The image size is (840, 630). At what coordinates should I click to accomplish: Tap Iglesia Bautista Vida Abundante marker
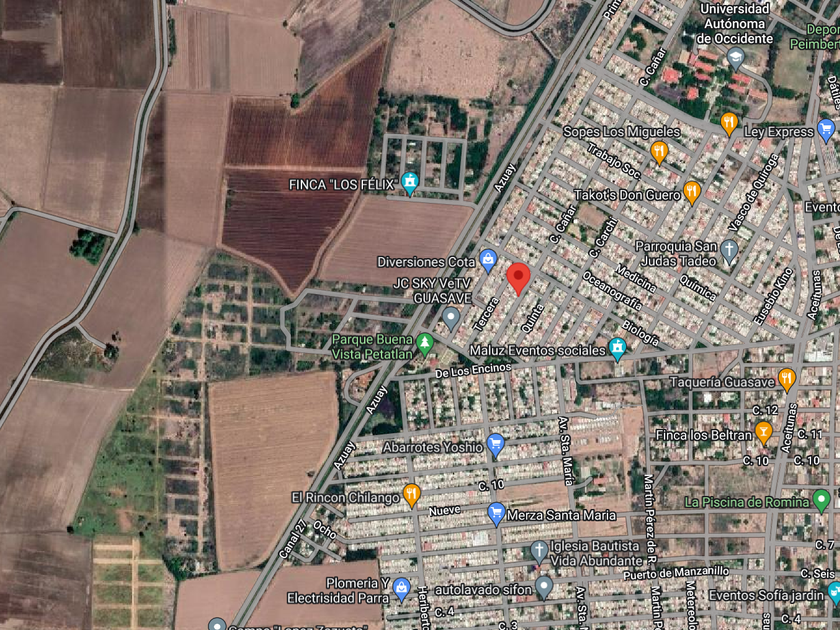[x=539, y=552]
